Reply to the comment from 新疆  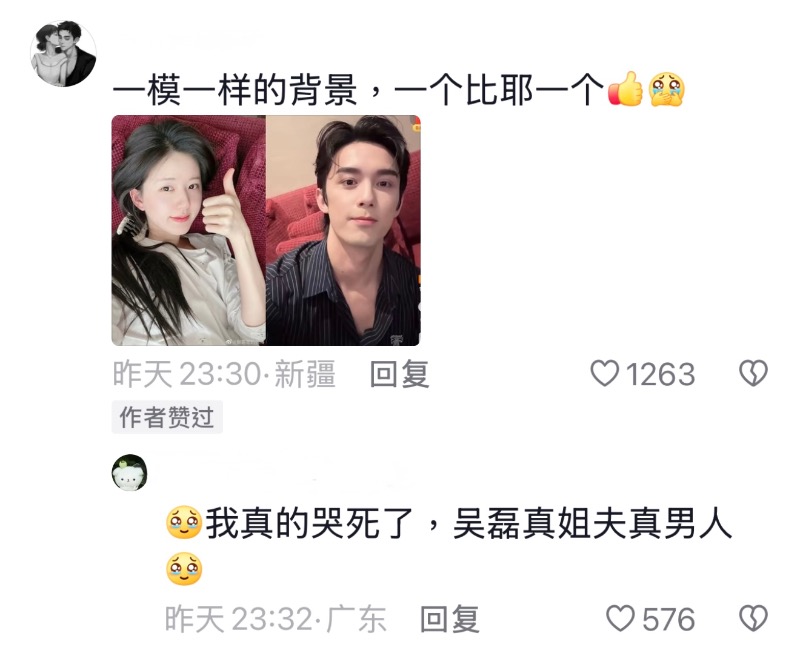tap(399, 374)
